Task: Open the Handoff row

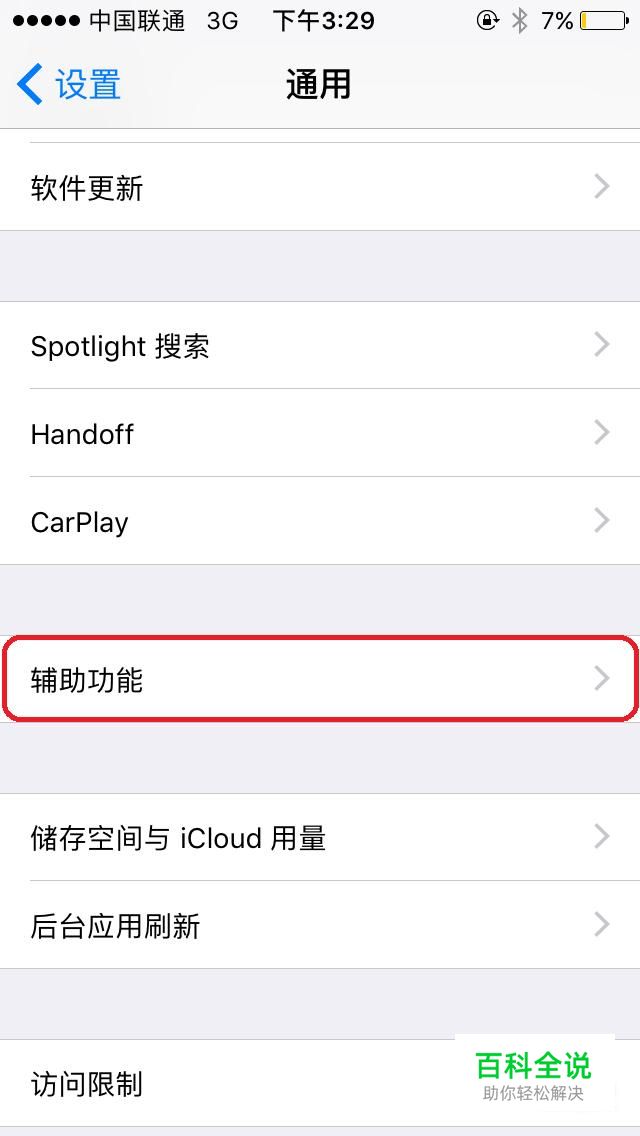Action: pyautogui.click(x=320, y=433)
